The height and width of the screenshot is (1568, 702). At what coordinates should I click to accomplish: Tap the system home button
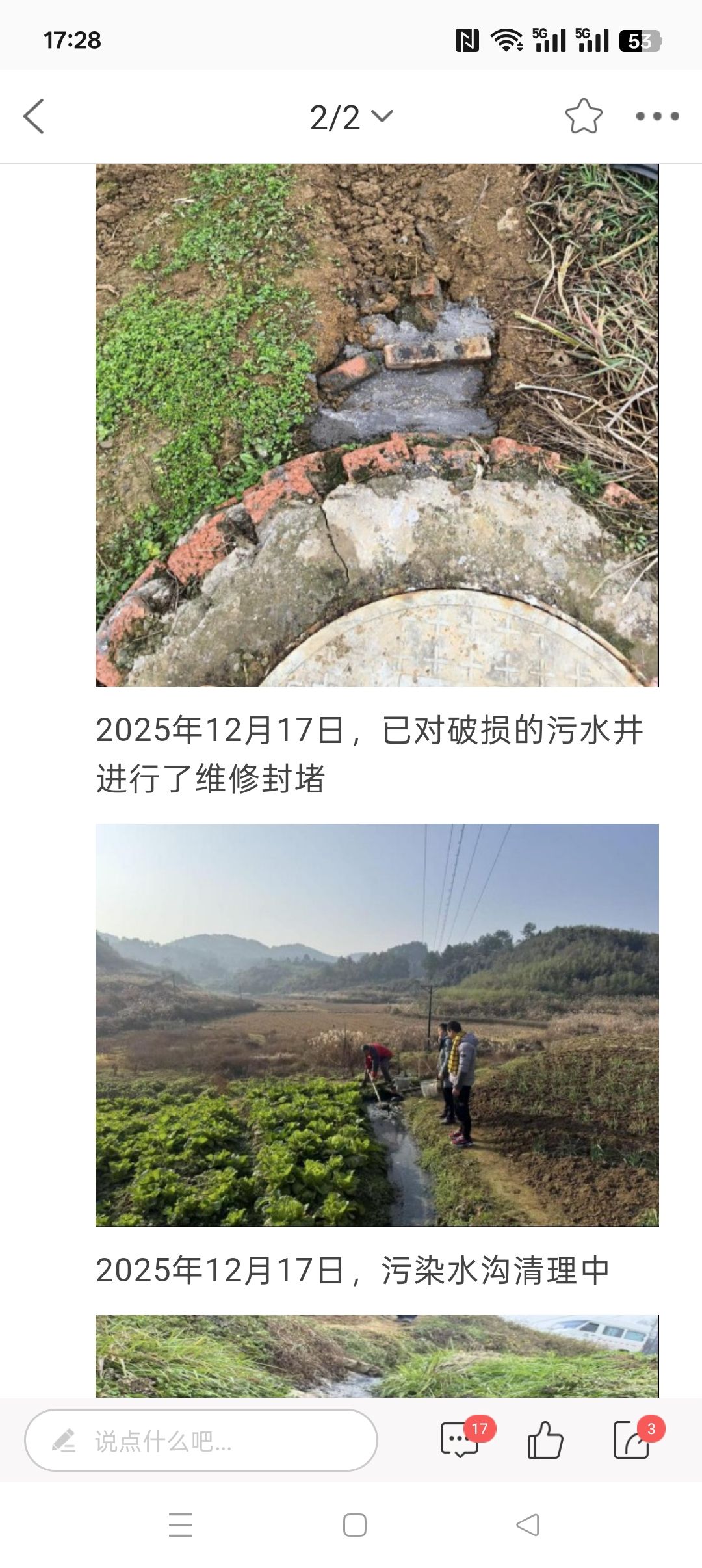354,1525
